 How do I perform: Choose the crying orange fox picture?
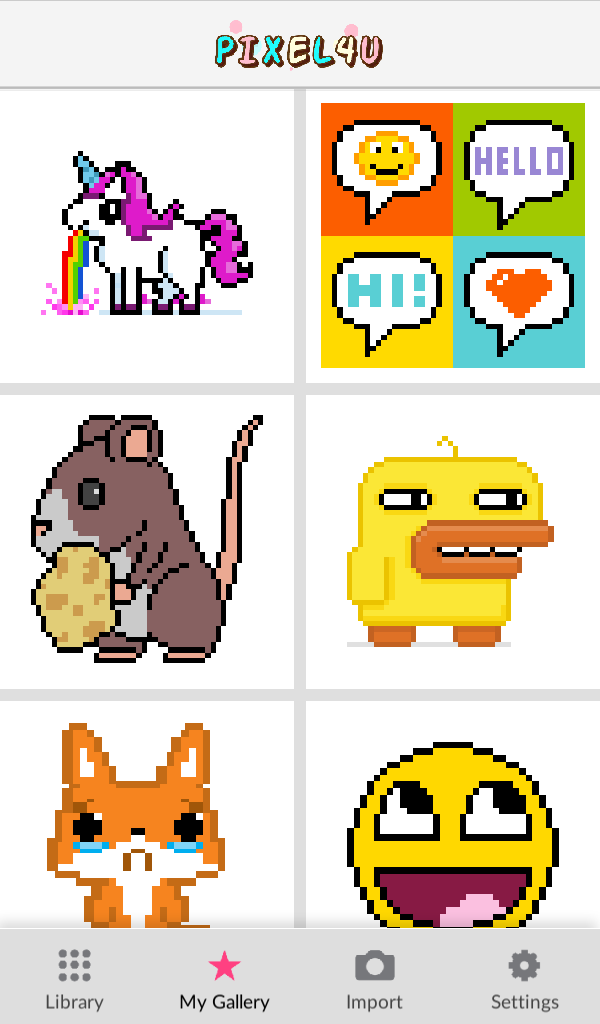(147, 820)
